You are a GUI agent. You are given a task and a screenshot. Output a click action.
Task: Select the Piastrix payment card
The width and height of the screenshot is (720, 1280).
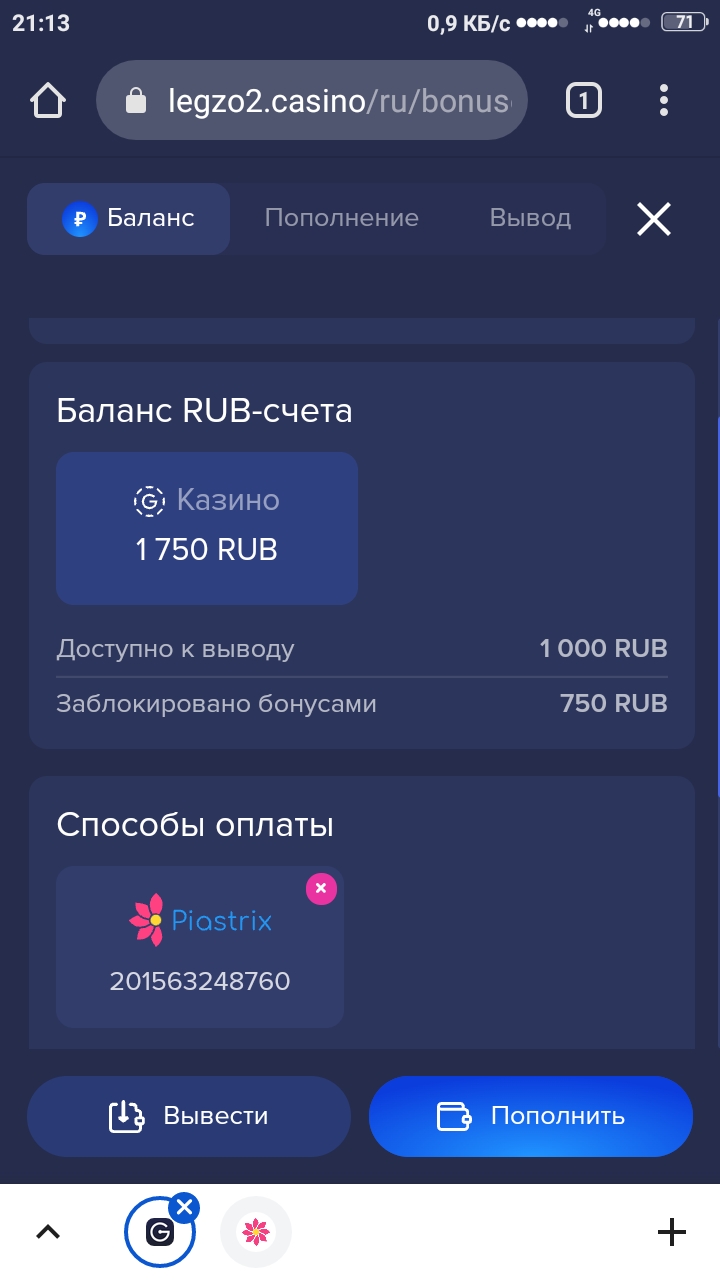click(x=200, y=947)
